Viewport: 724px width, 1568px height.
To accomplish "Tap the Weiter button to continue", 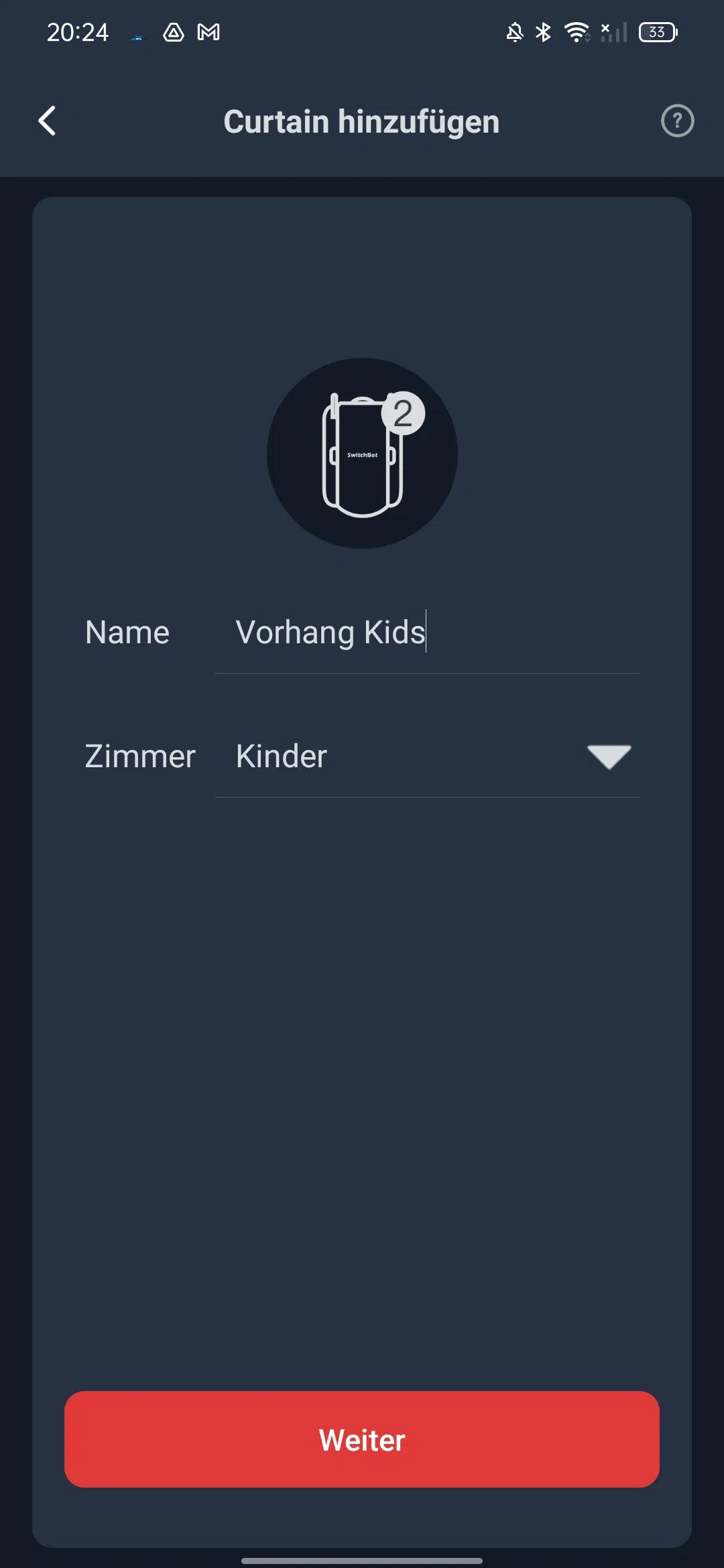I will tap(362, 1439).
